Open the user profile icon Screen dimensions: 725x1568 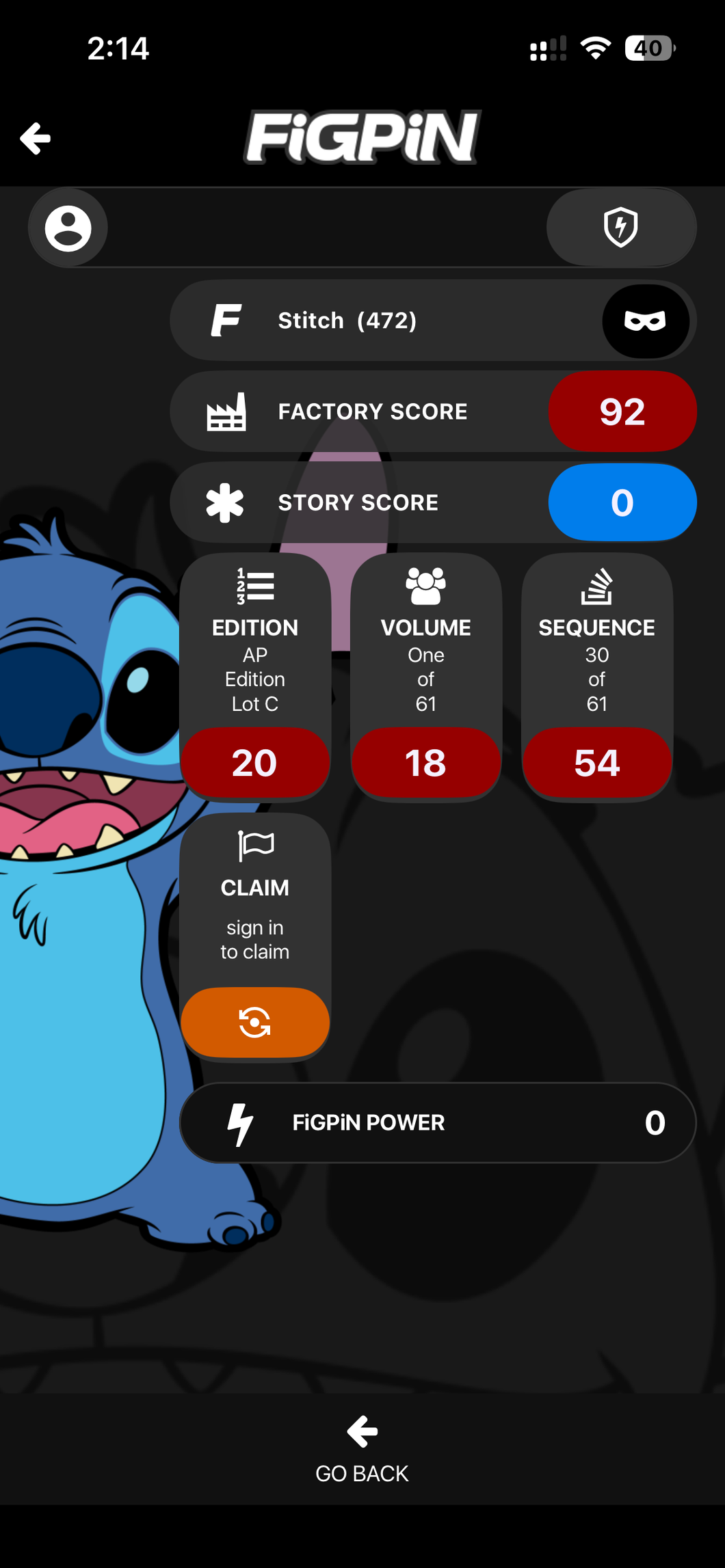[x=68, y=228]
